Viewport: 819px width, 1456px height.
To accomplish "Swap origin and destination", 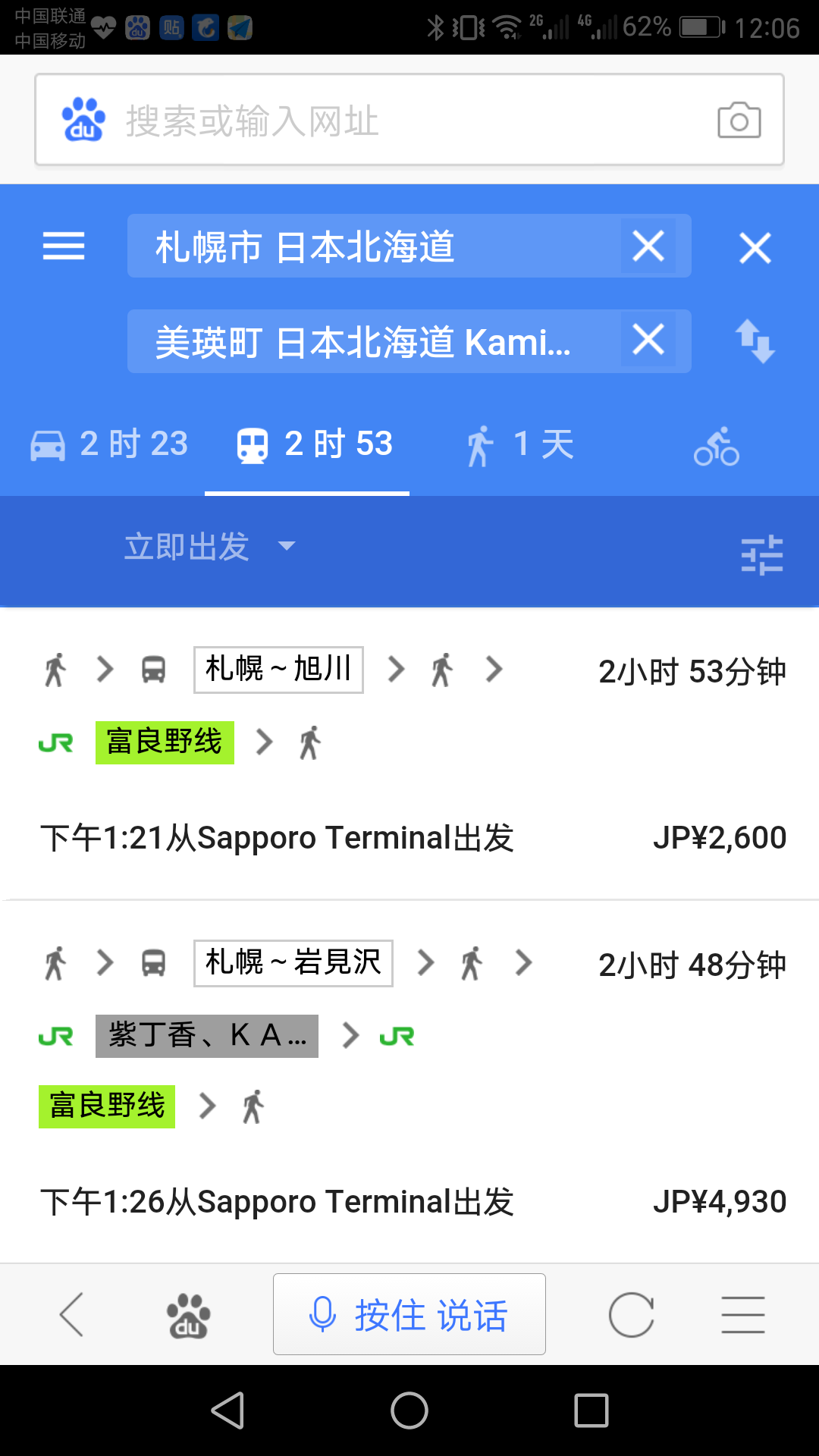I will point(755,341).
